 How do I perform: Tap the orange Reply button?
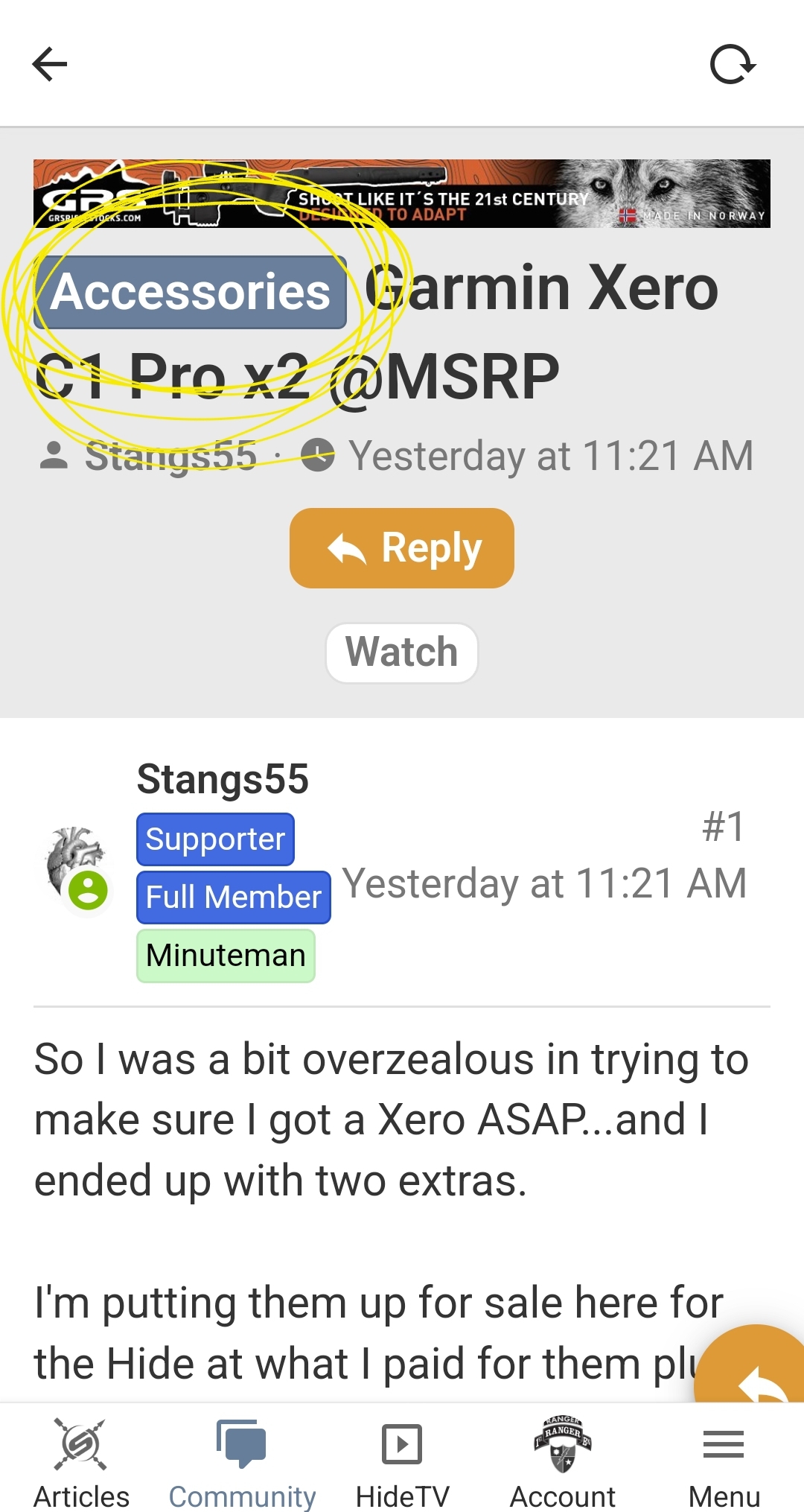(x=402, y=548)
